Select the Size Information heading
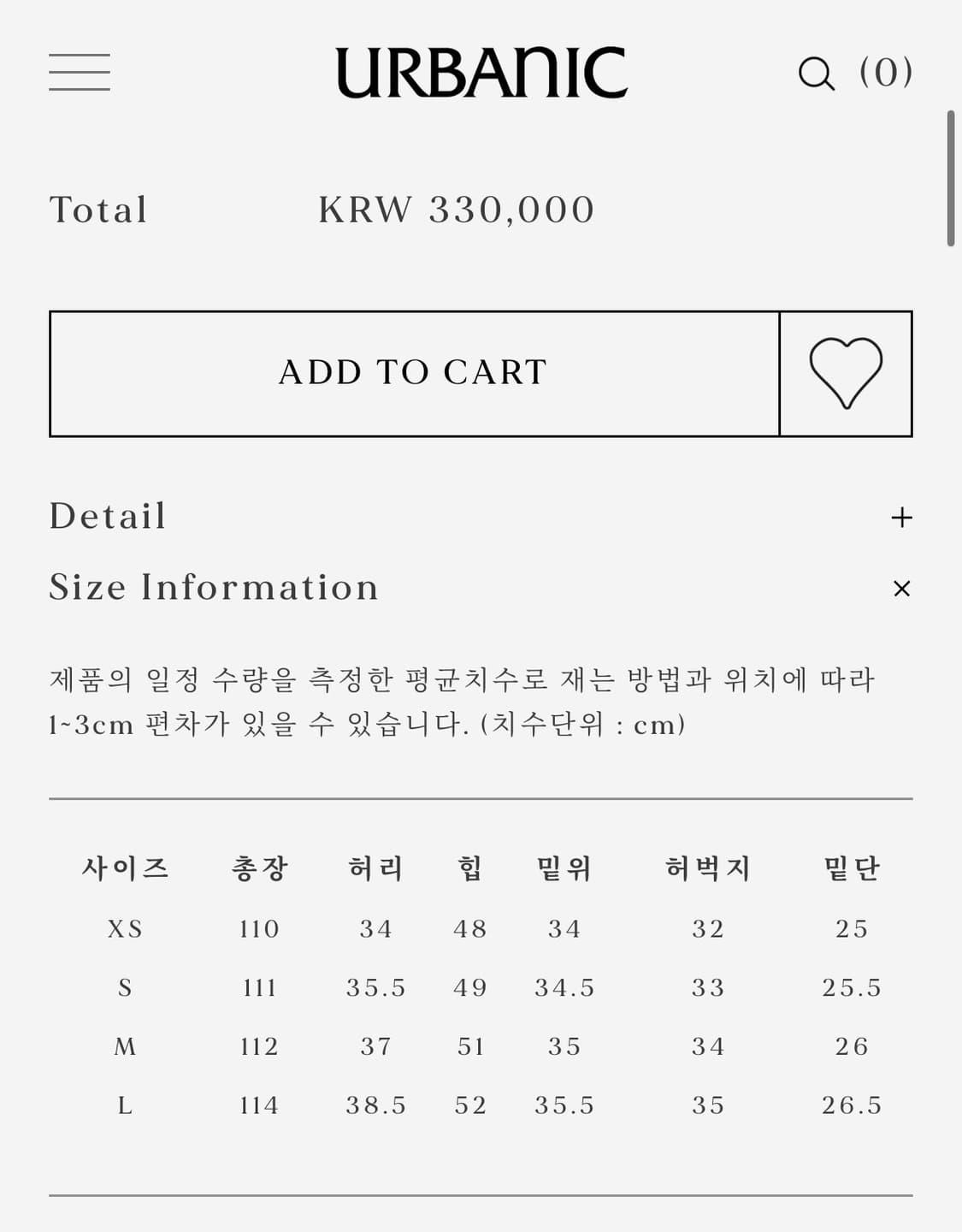Screen dimensions: 962x1232 (x=214, y=587)
